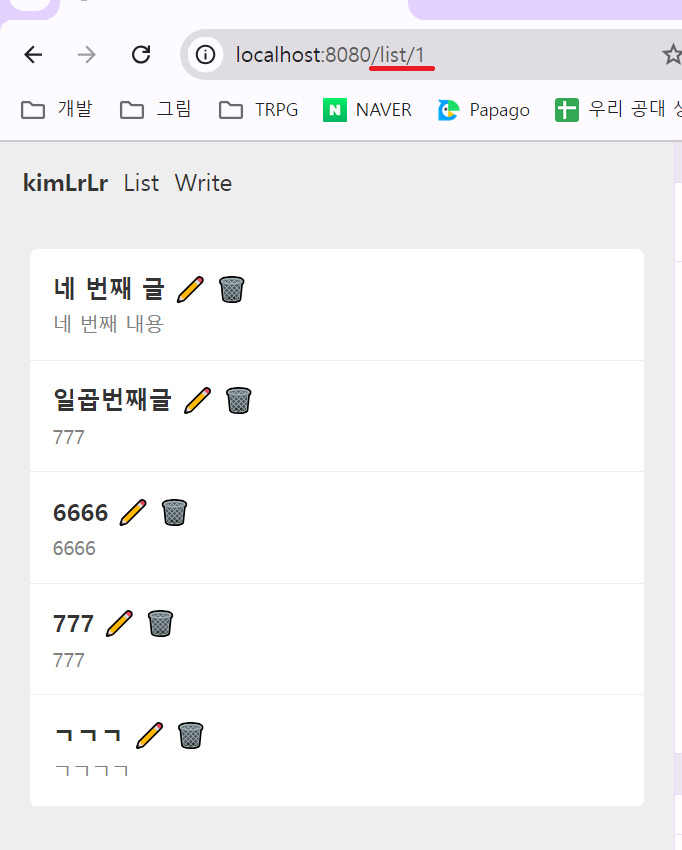Screen dimensions: 682x850
Task: Open the TRPG bookmark folder
Action: (x=259, y=110)
